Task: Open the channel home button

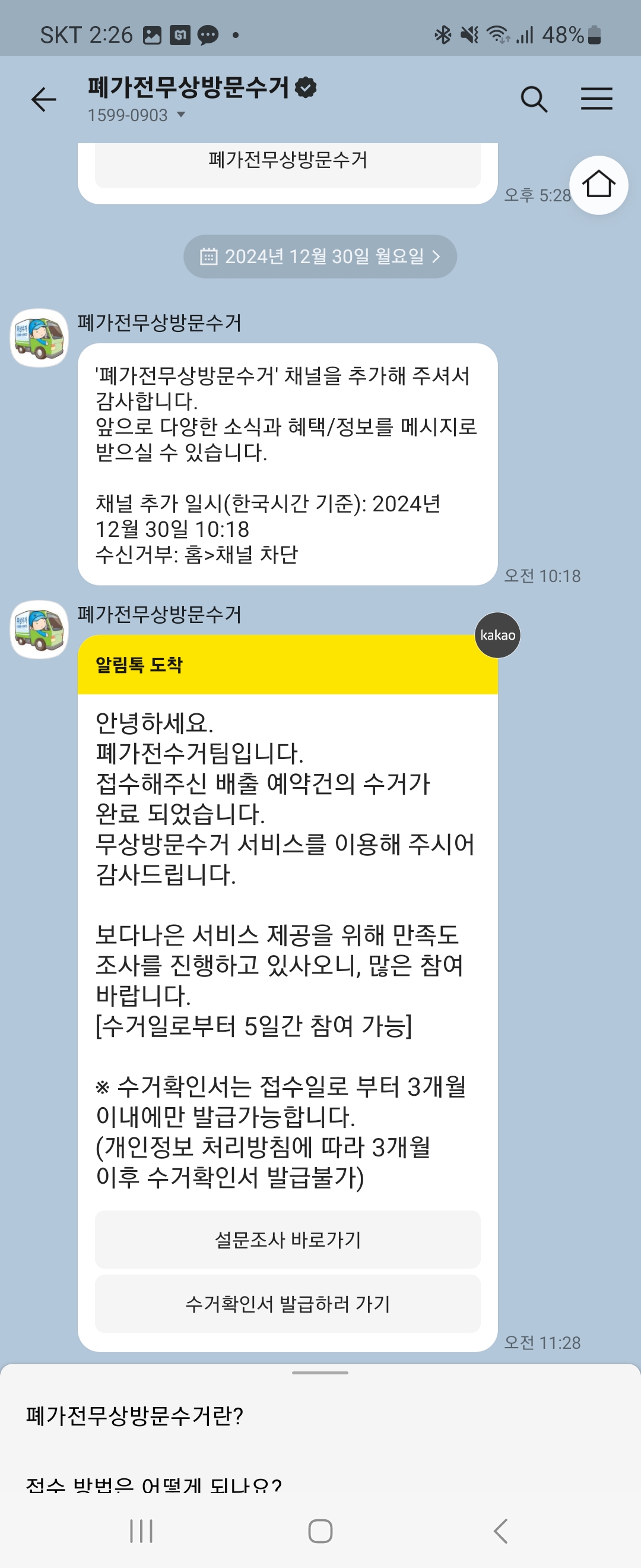Action: [598, 185]
